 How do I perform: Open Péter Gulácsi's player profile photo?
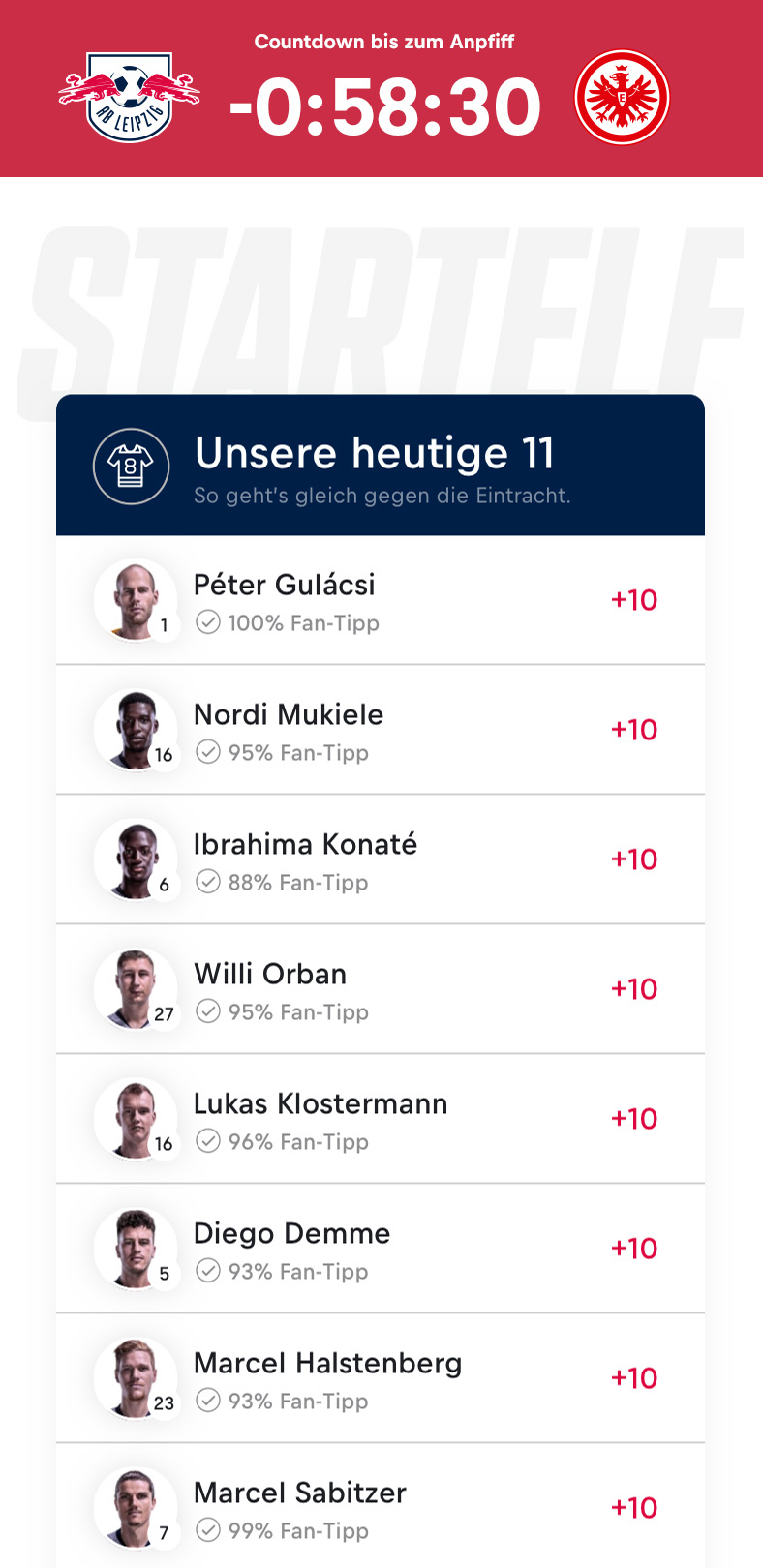coord(137,600)
